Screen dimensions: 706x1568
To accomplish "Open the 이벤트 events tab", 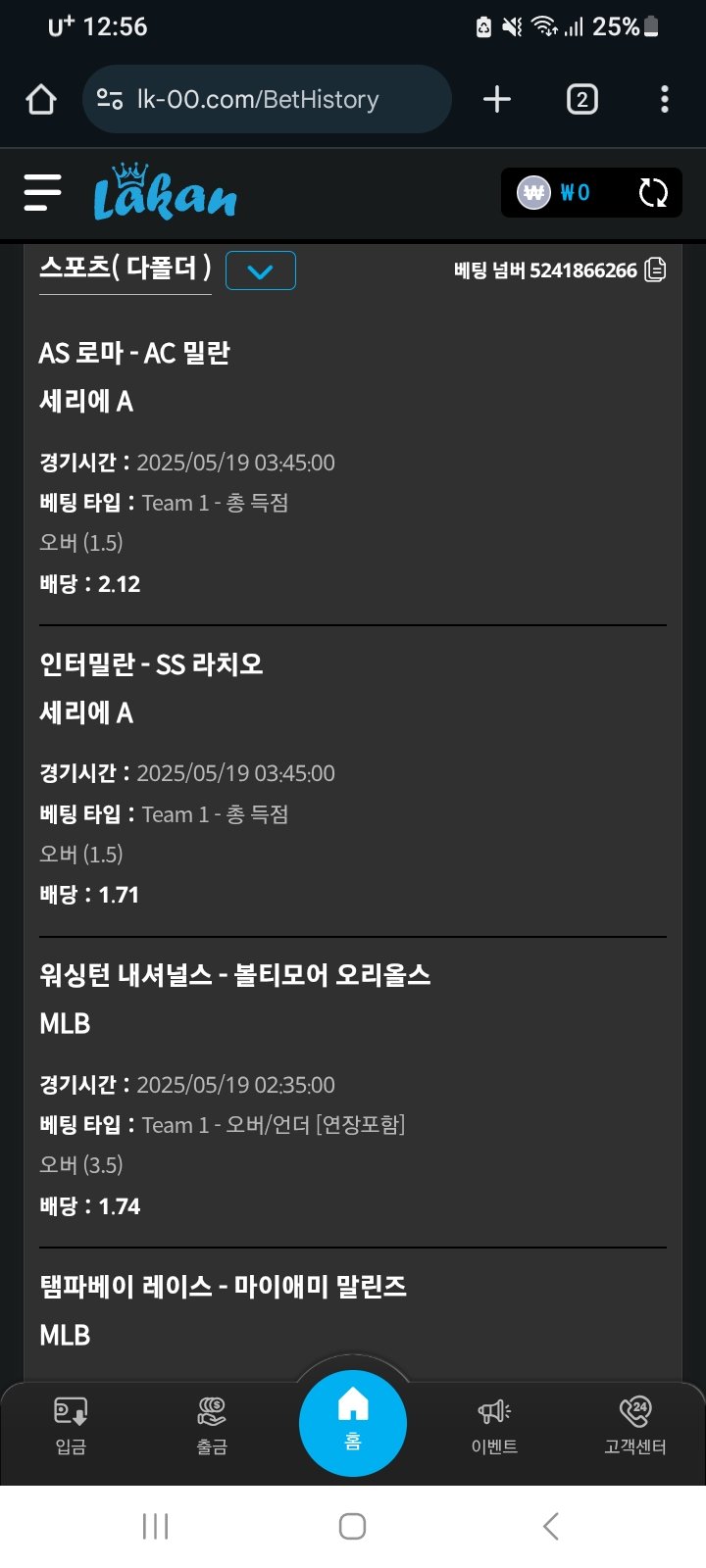I will pyautogui.click(x=494, y=1425).
